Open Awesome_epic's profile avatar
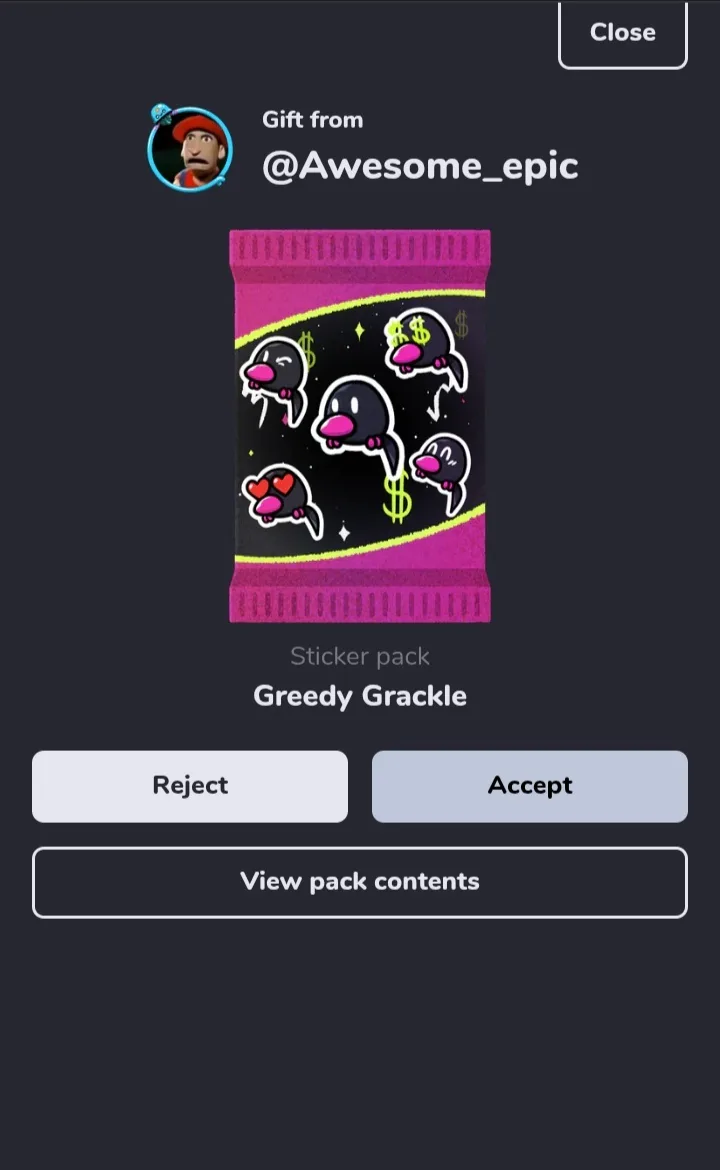 click(190, 148)
